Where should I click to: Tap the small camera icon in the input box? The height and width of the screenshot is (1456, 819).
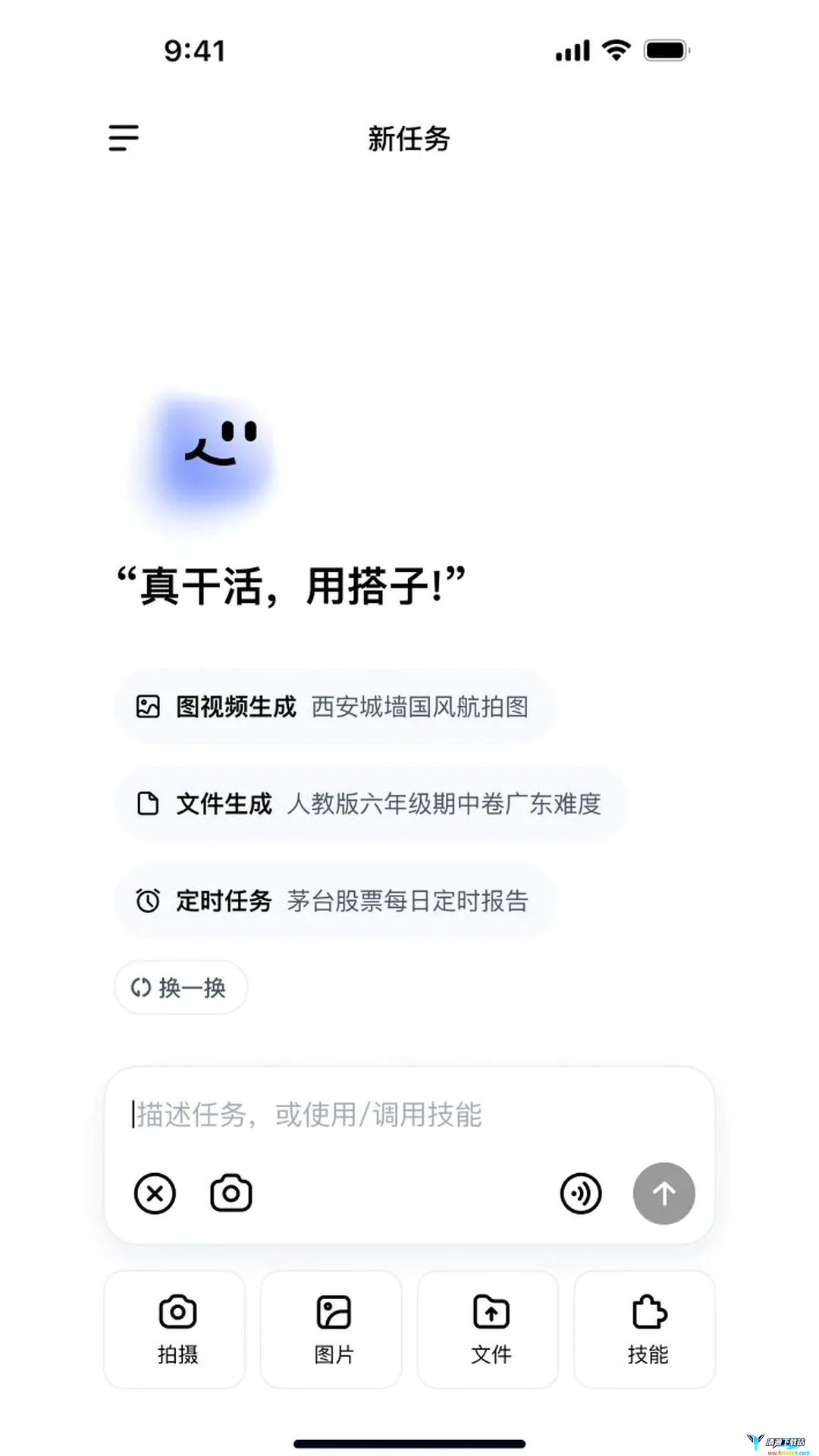(231, 1194)
